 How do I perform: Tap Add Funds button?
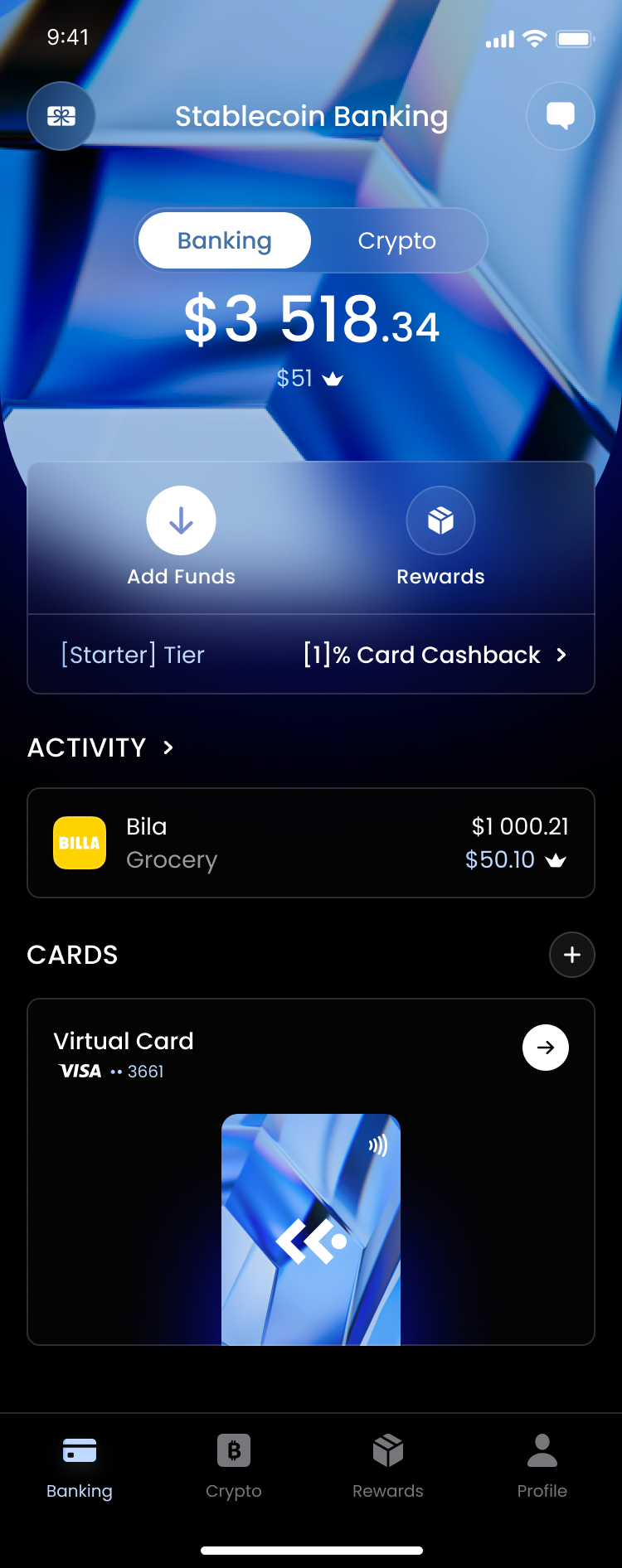pos(181,521)
